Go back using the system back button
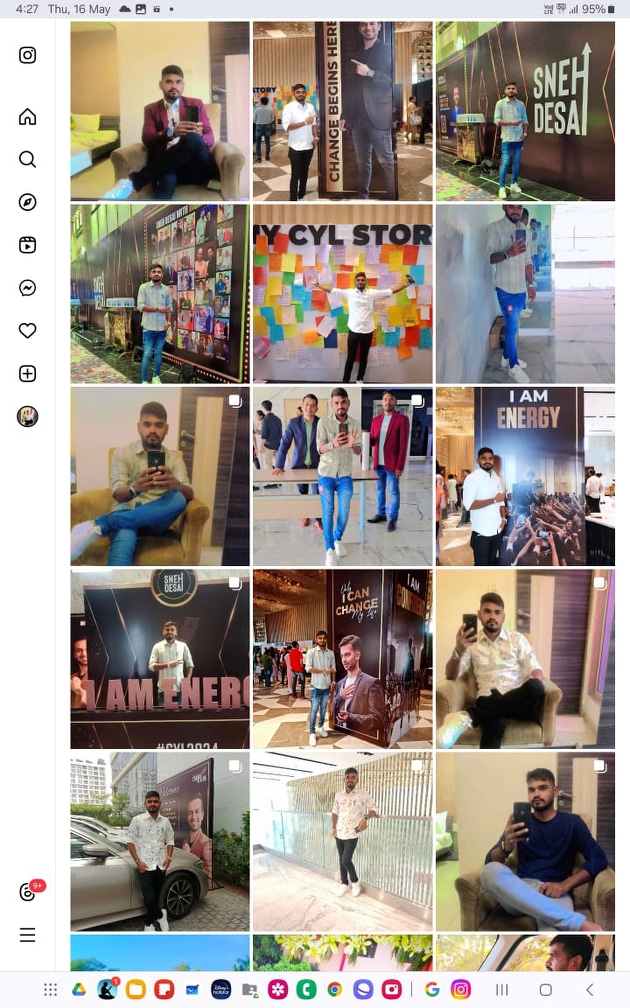Viewport: 630px width, 1008px height. (x=589, y=989)
